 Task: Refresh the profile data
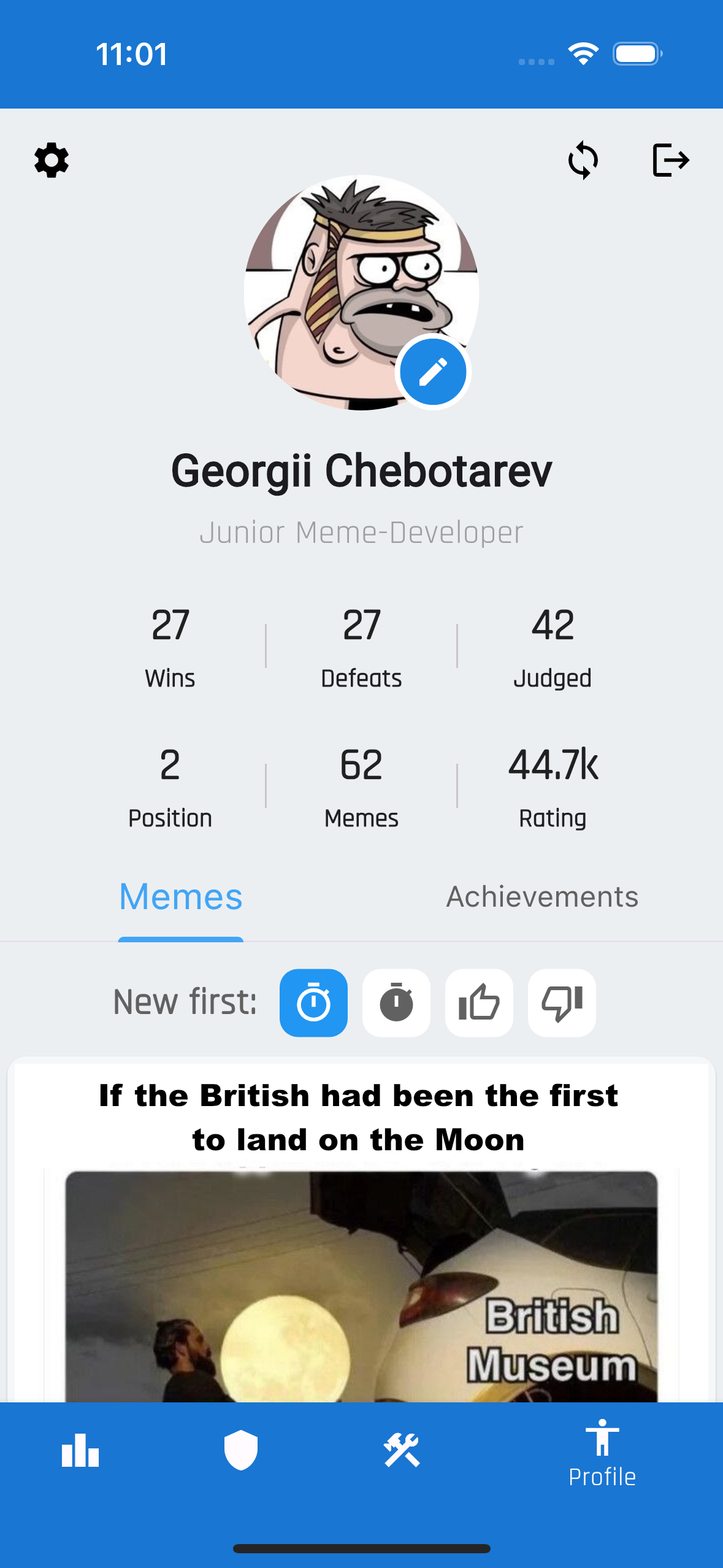583,161
